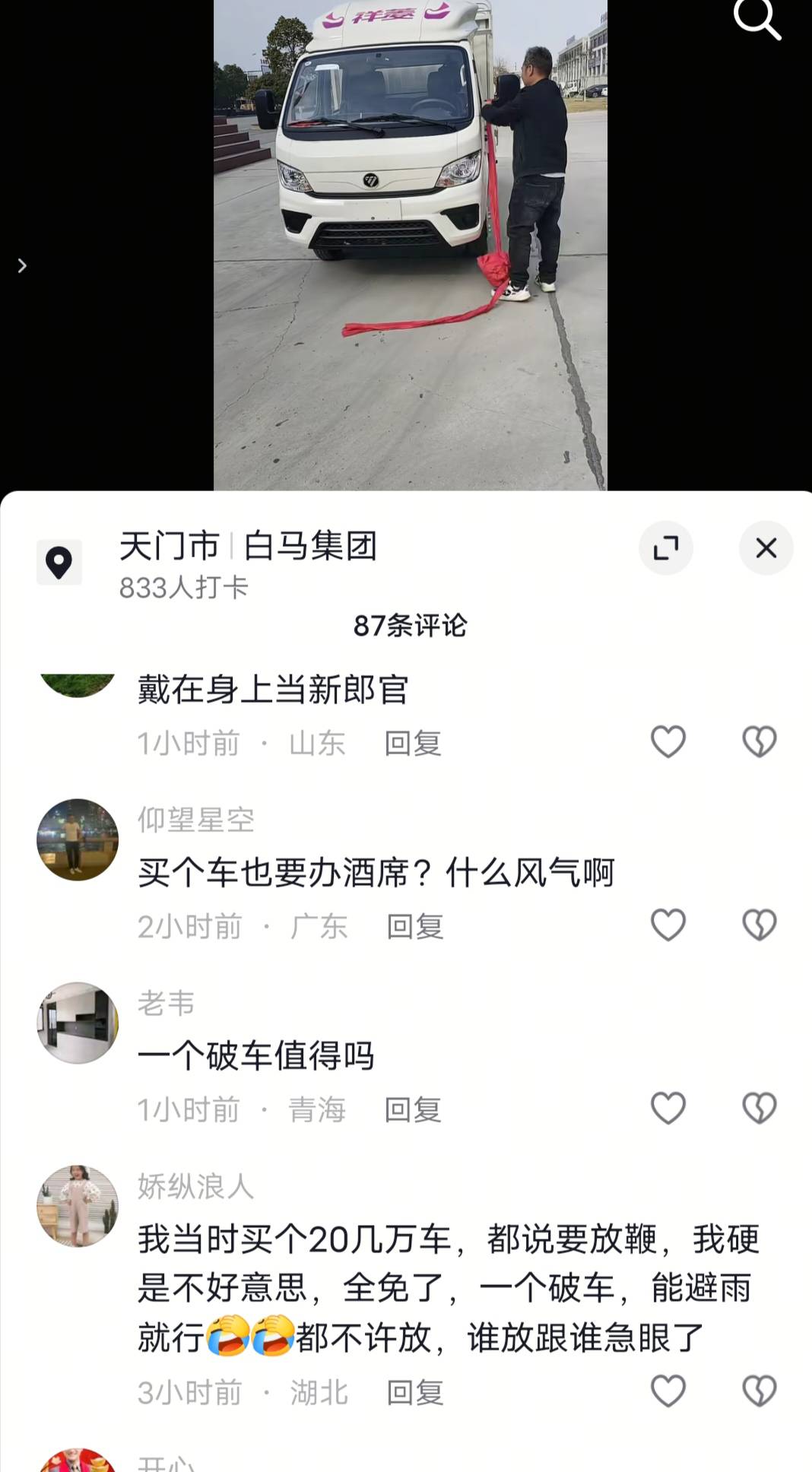Dislike 仰望星空's comment
The height and width of the screenshot is (1472, 812).
coord(759,925)
